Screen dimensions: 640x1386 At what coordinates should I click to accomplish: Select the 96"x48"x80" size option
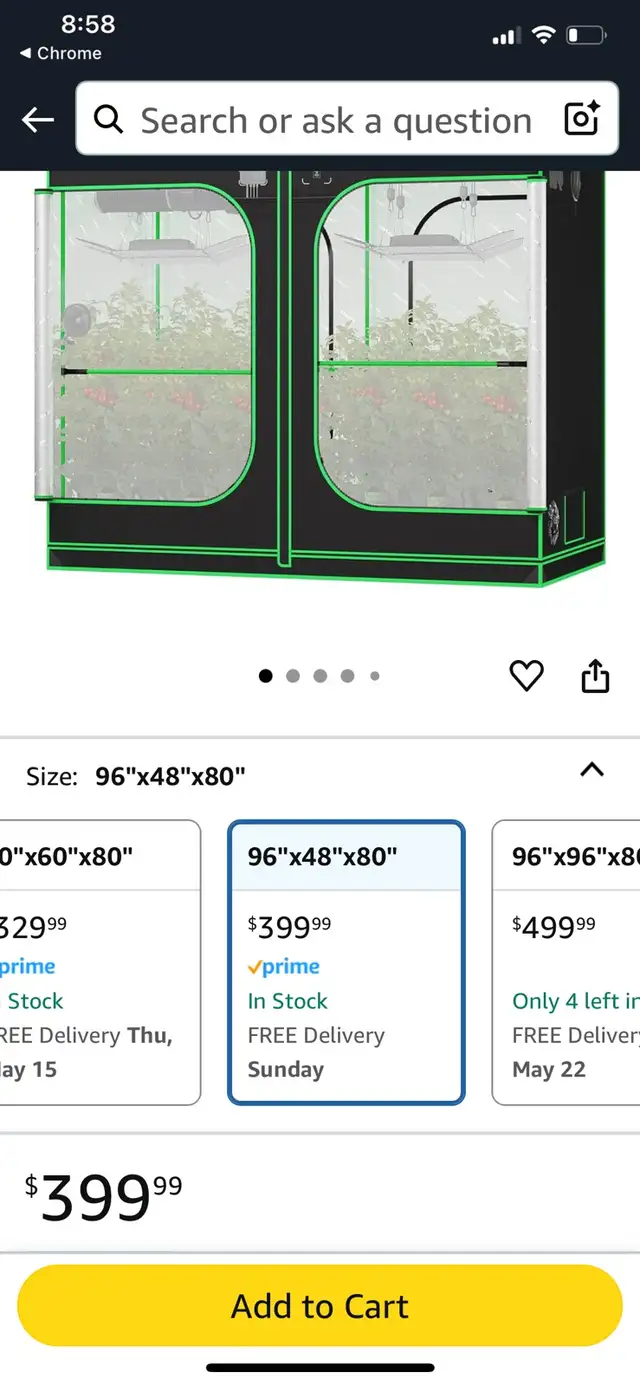346,962
